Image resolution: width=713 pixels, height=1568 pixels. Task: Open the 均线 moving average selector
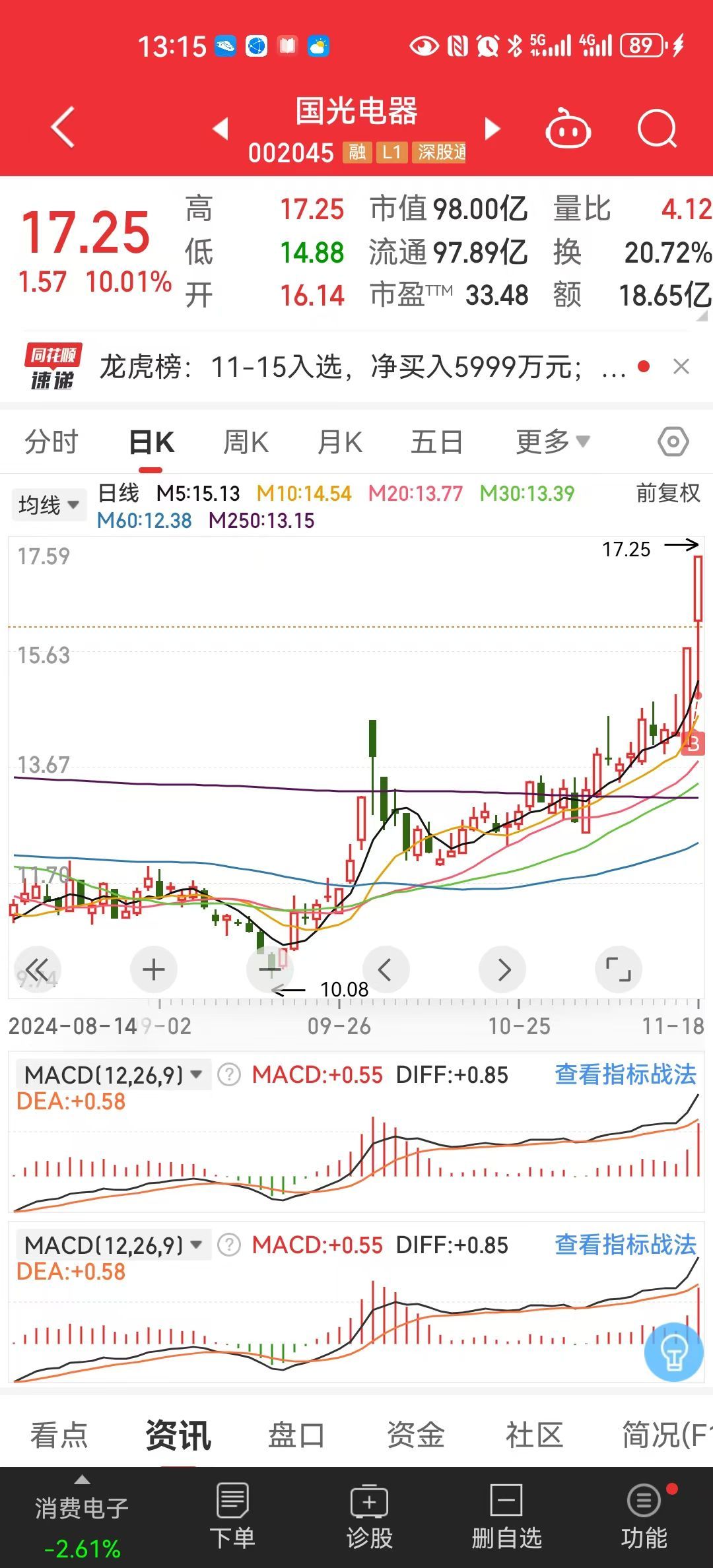point(49,504)
